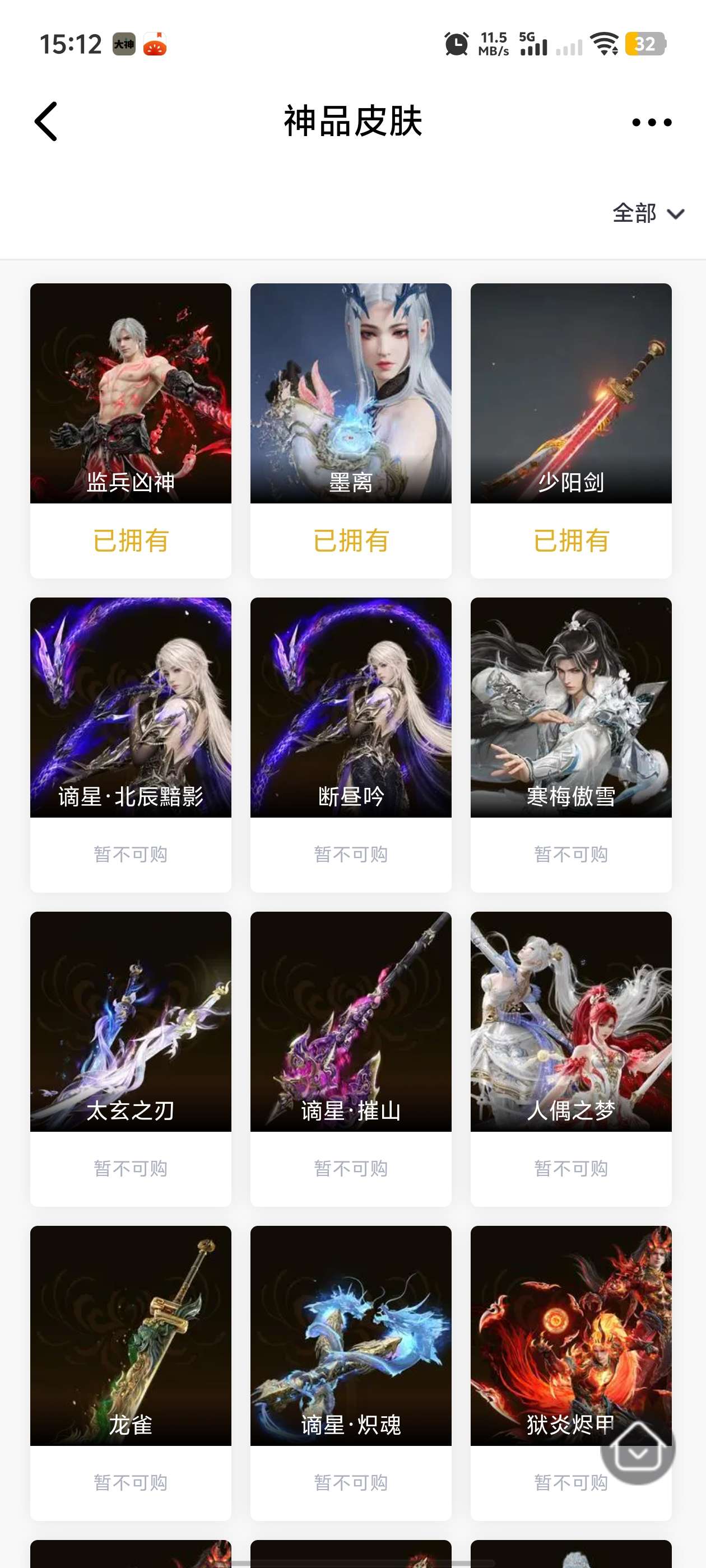Open the 墨离 skin card

pyautogui.click(x=350, y=393)
